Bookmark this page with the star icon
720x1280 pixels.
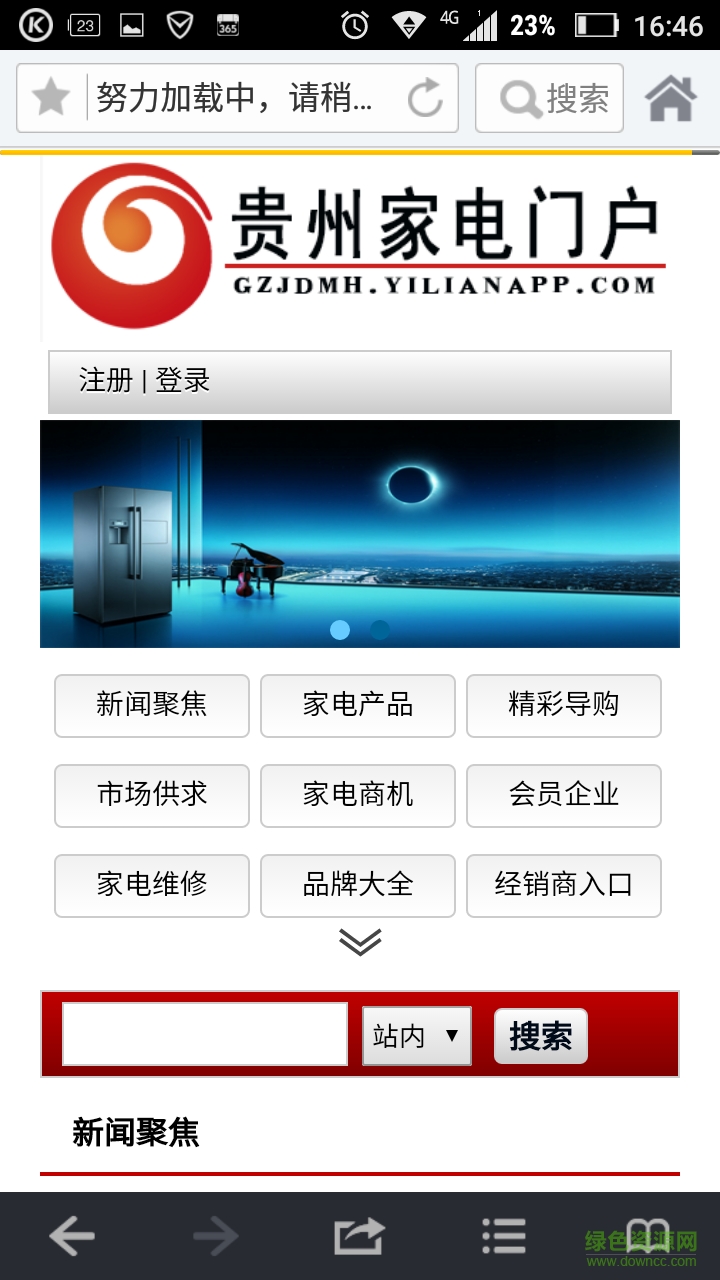pos(51,98)
